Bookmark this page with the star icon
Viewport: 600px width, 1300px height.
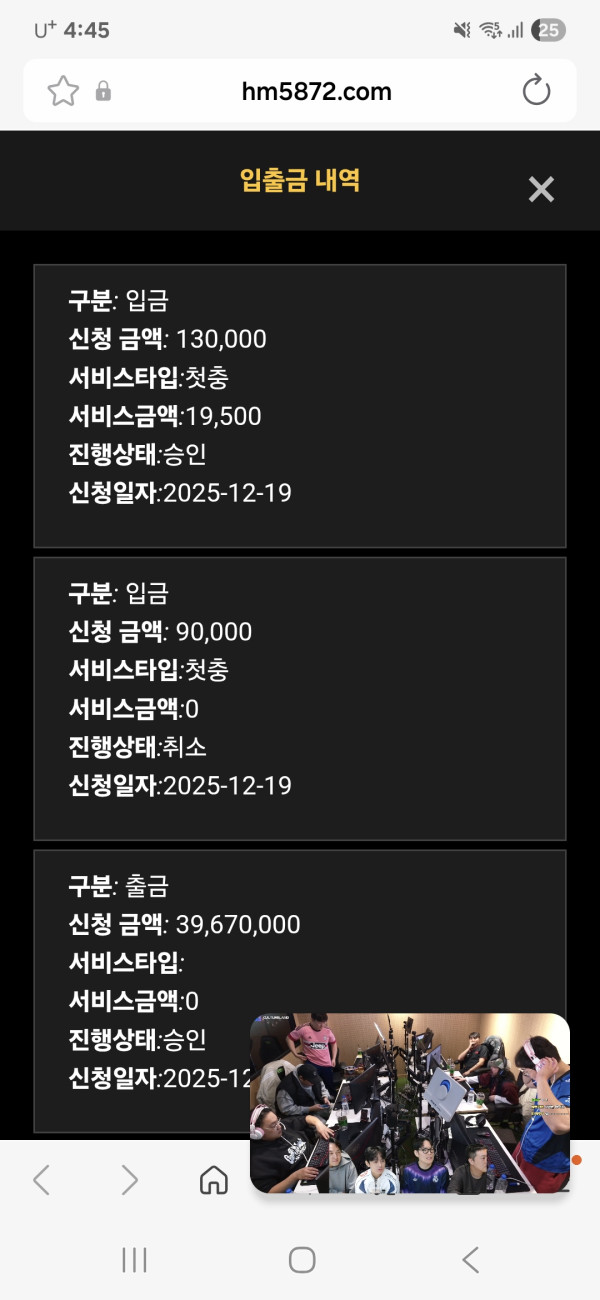tap(63, 92)
